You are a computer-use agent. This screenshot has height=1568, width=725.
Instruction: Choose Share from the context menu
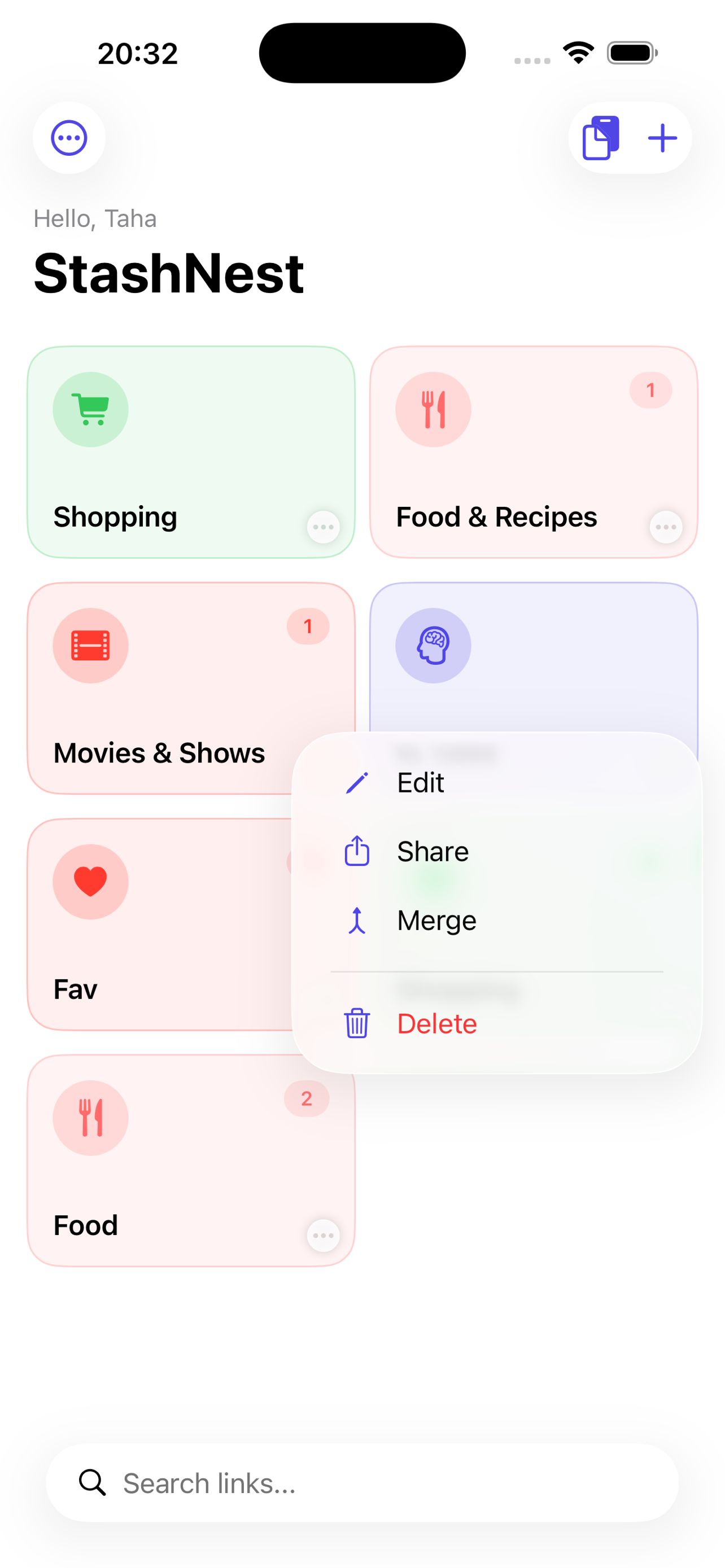click(x=497, y=852)
